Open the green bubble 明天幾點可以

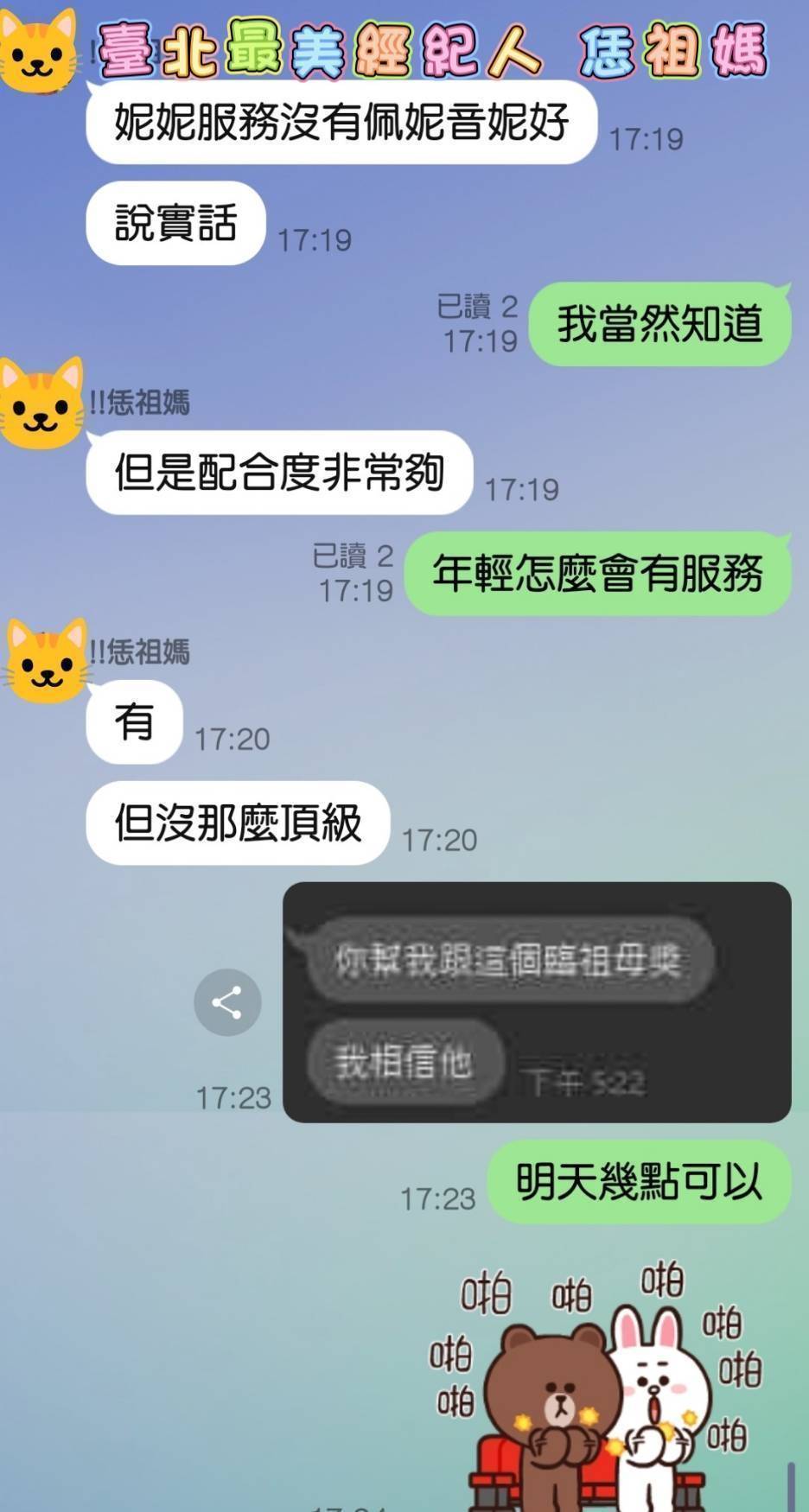pyautogui.click(x=640, y=1185)
